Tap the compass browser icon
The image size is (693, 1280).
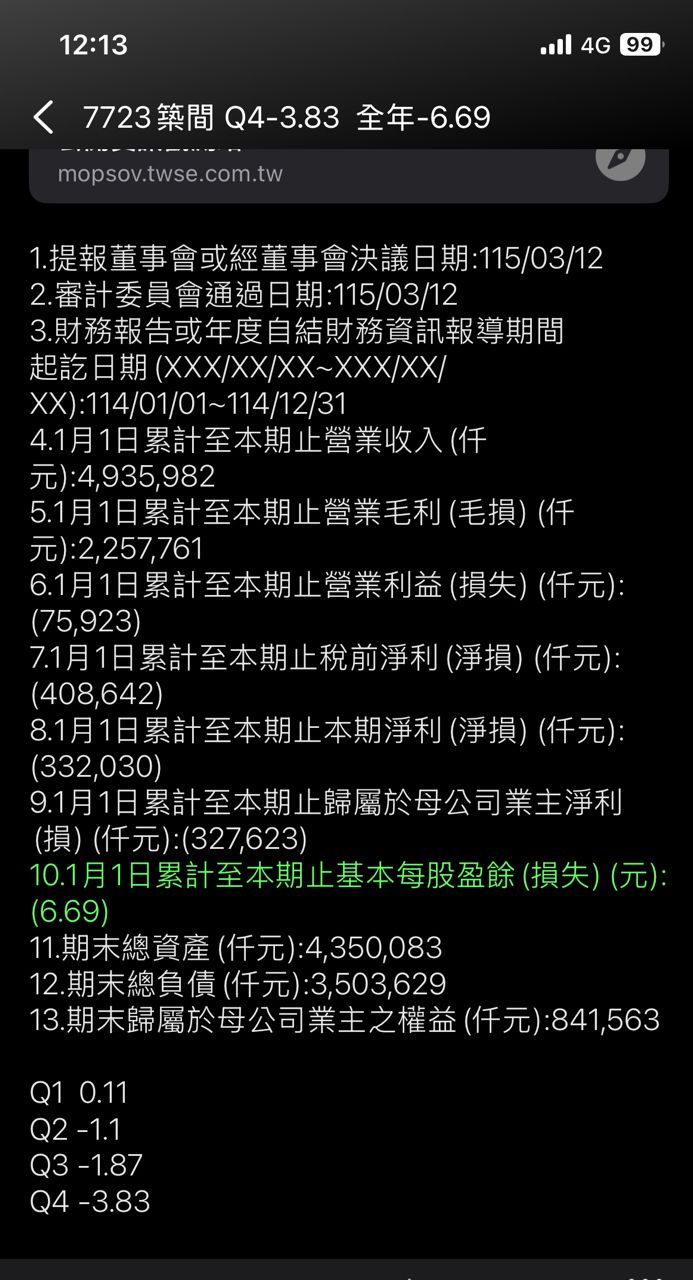[x=620, y=161]
